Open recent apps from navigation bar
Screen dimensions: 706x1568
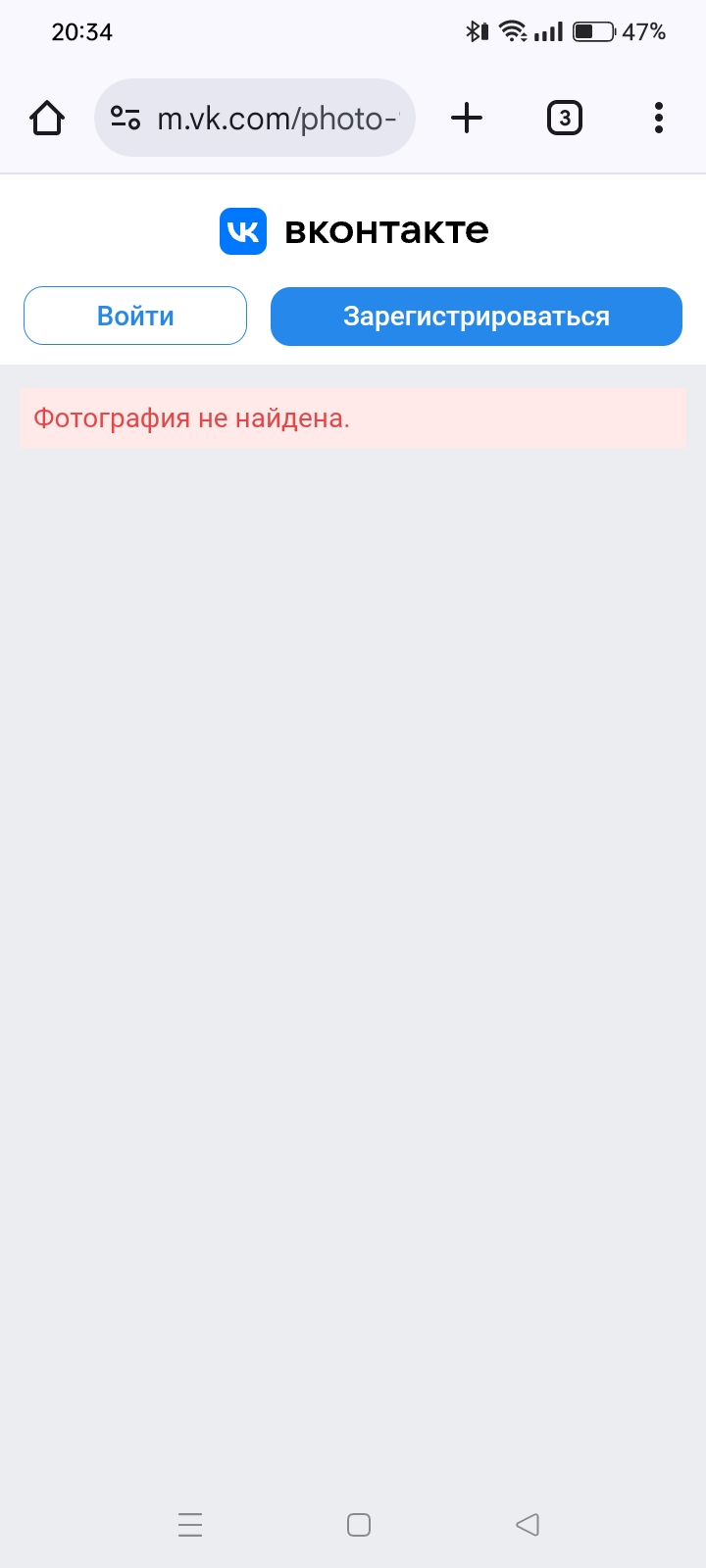coord(190,1524)
